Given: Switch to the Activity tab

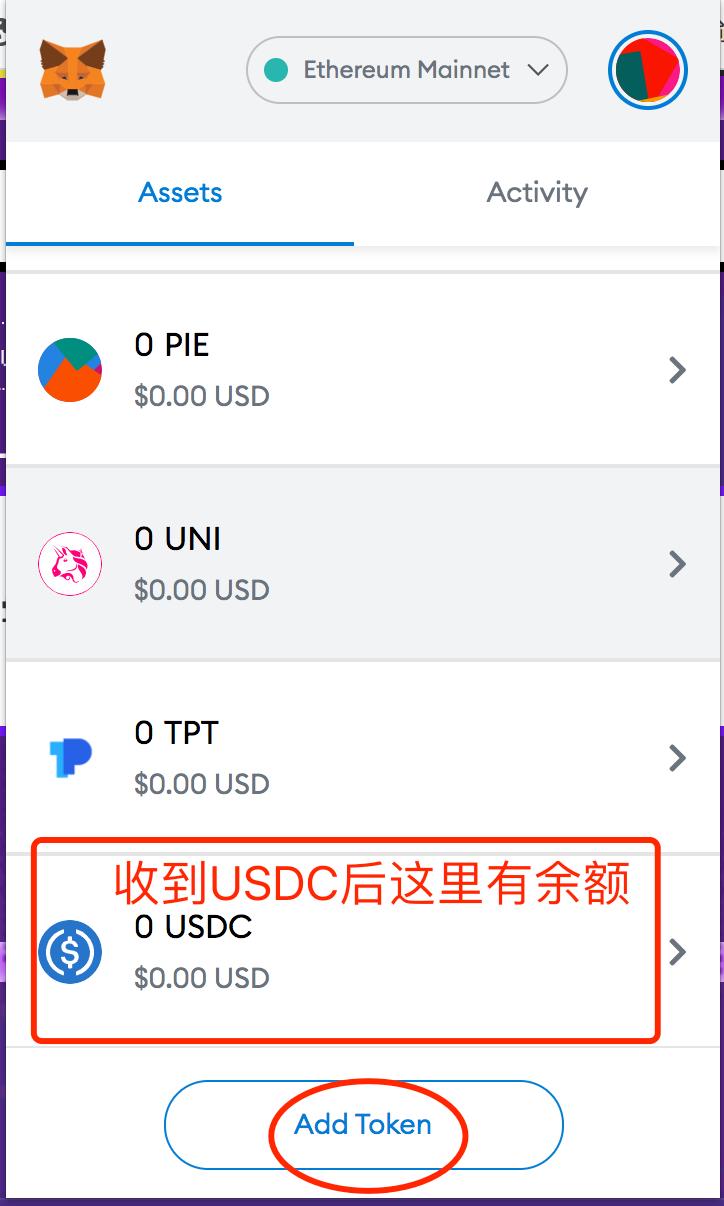Looking at the screenshot, I should pos(536,192).
